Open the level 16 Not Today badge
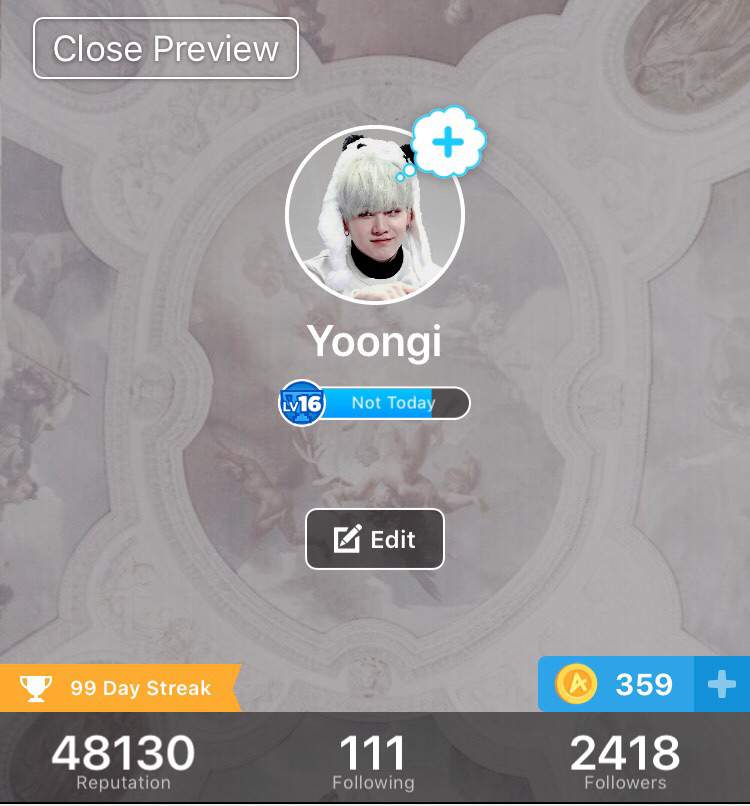Viewport: 750px width, 806px height. 374,403
